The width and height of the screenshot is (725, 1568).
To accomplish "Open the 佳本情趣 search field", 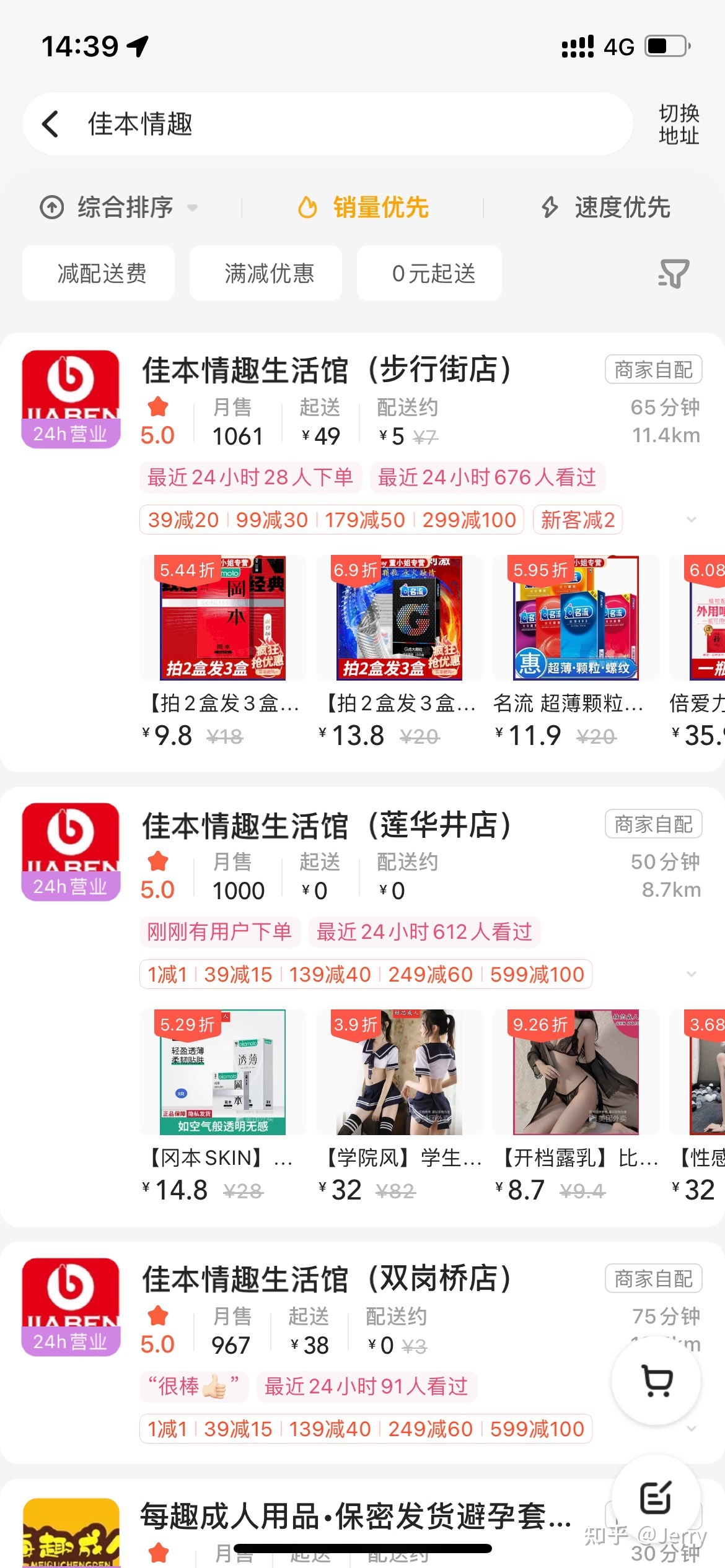I will (347, 124).
